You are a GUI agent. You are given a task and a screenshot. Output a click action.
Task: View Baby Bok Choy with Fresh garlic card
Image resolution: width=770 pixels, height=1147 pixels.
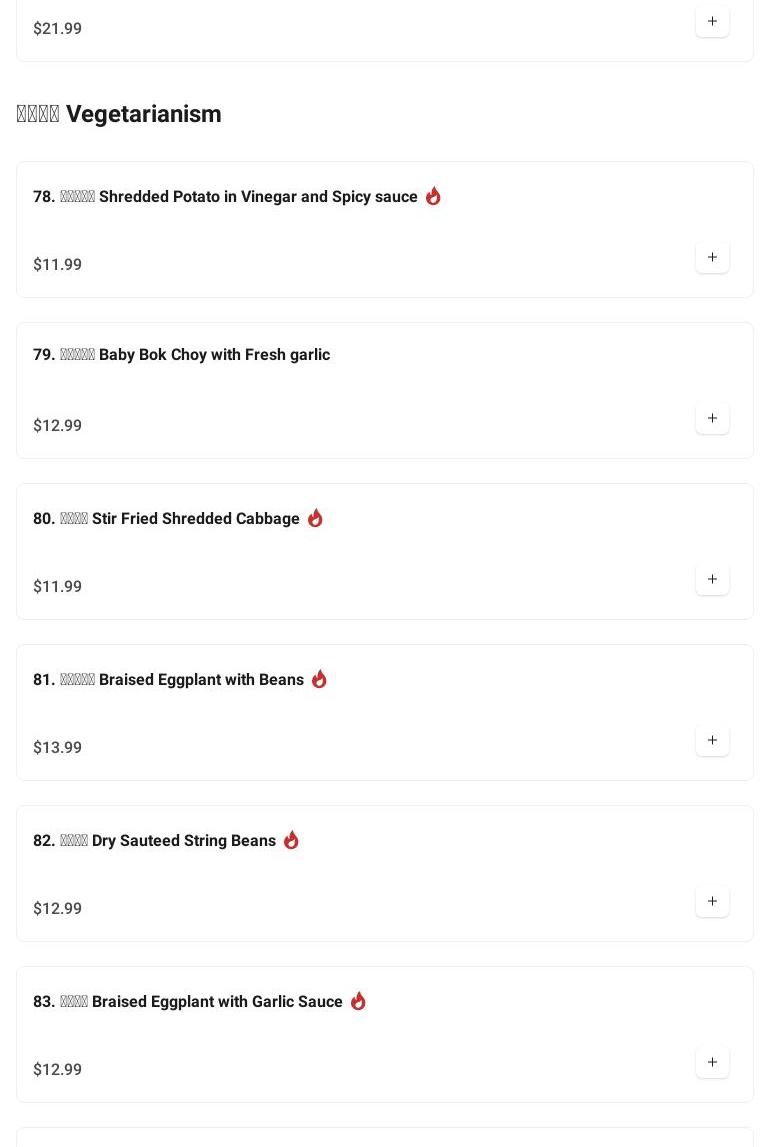pyautogui.click(x=214, y=355)
